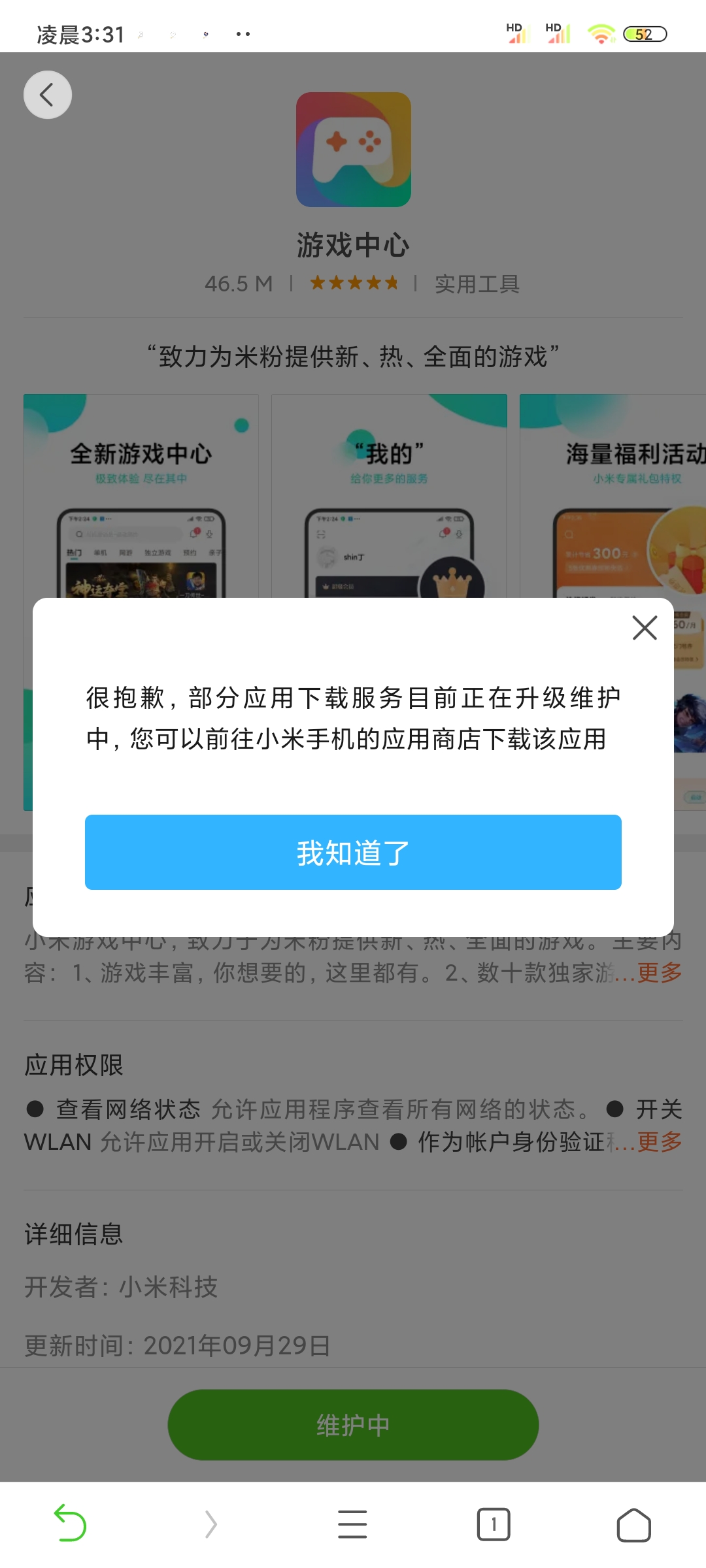Viewport: 706px width, 1568px height.
Task: Close the maintenance notice dialog
Action: [x=645, y=628]
